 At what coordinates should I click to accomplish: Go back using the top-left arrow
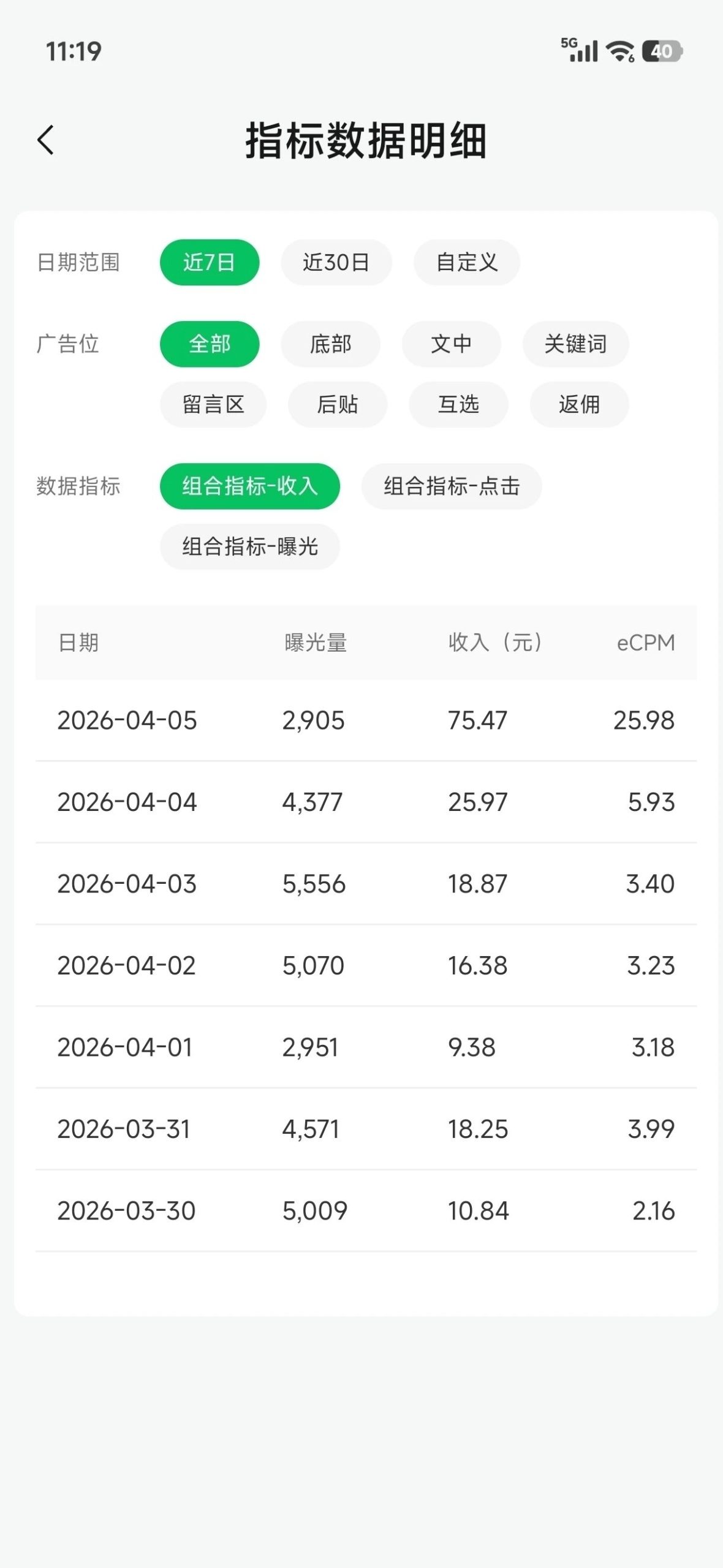coord(46,140)
